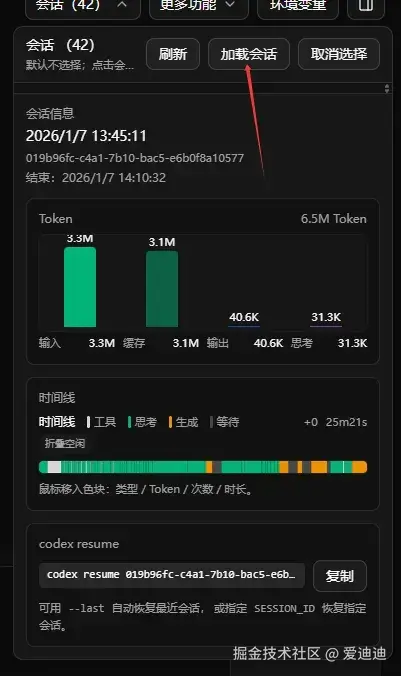Copy the codex resume command with 复制

[340, 576]
